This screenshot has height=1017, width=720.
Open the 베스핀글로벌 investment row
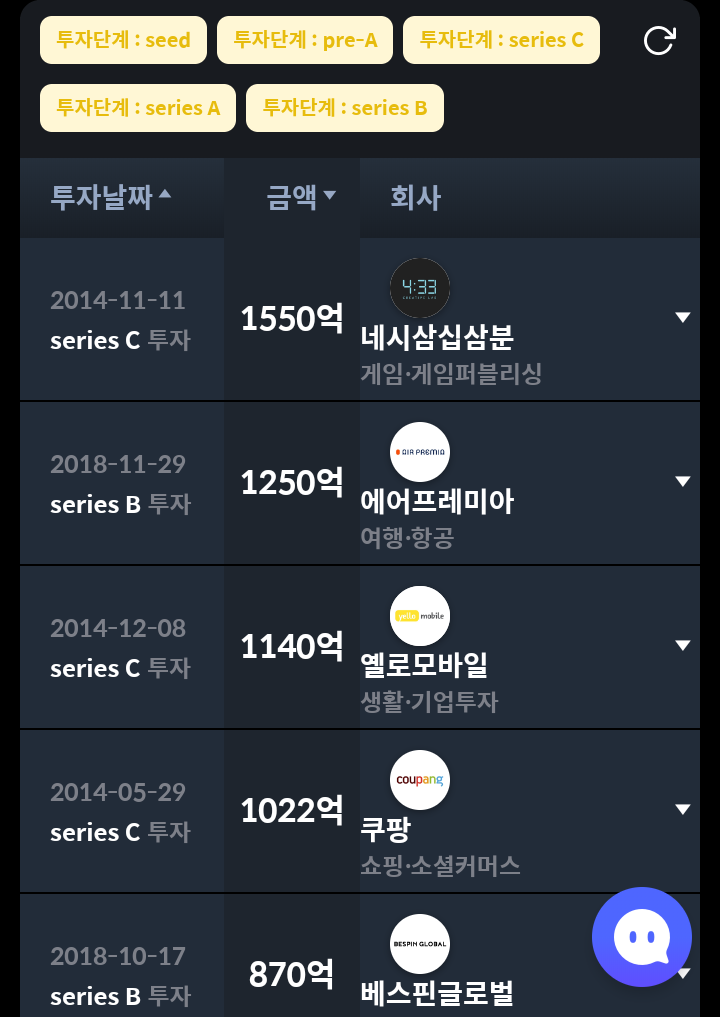[436, 992]
